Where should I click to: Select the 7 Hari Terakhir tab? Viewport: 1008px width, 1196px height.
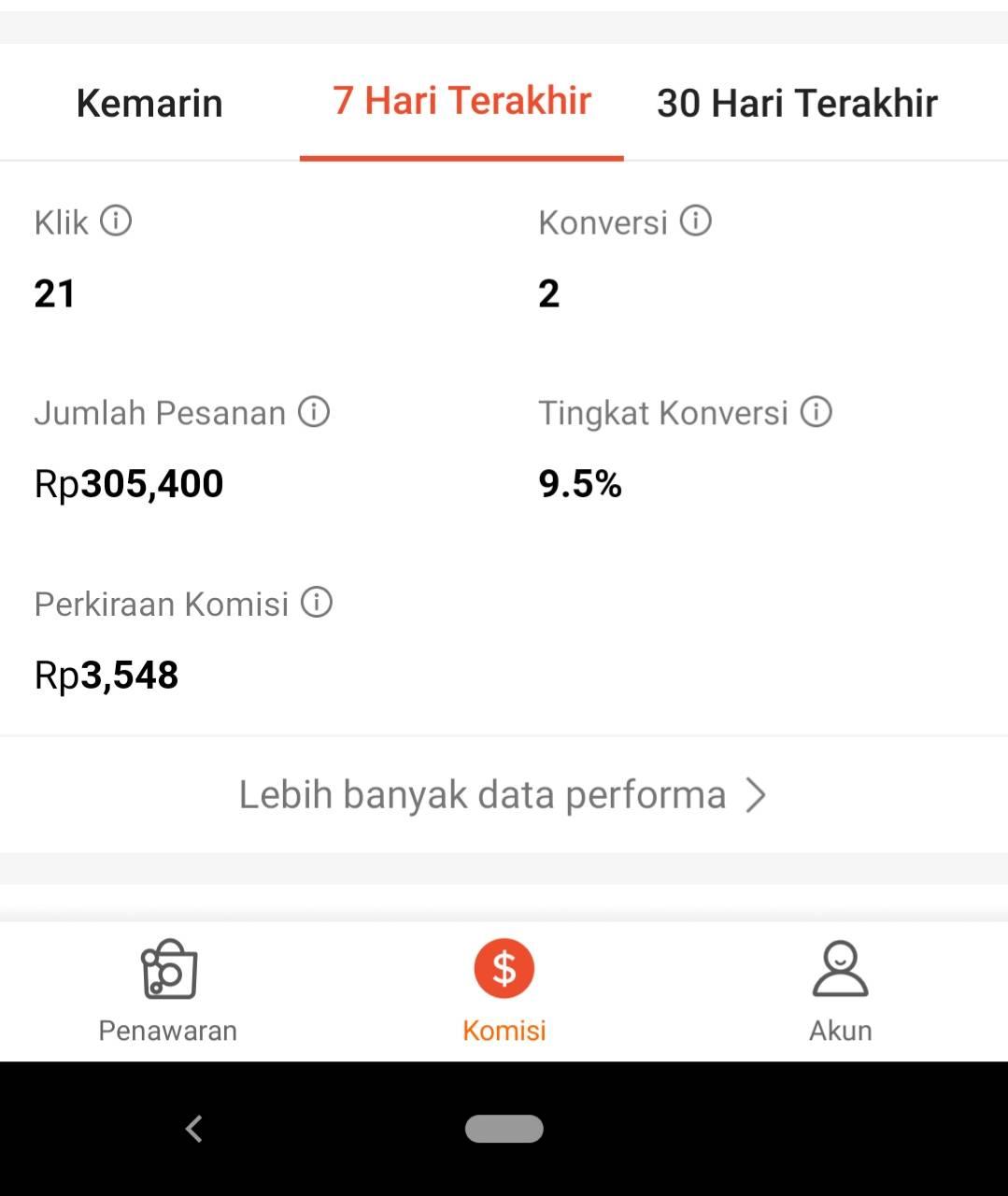(x=461, y=101)
